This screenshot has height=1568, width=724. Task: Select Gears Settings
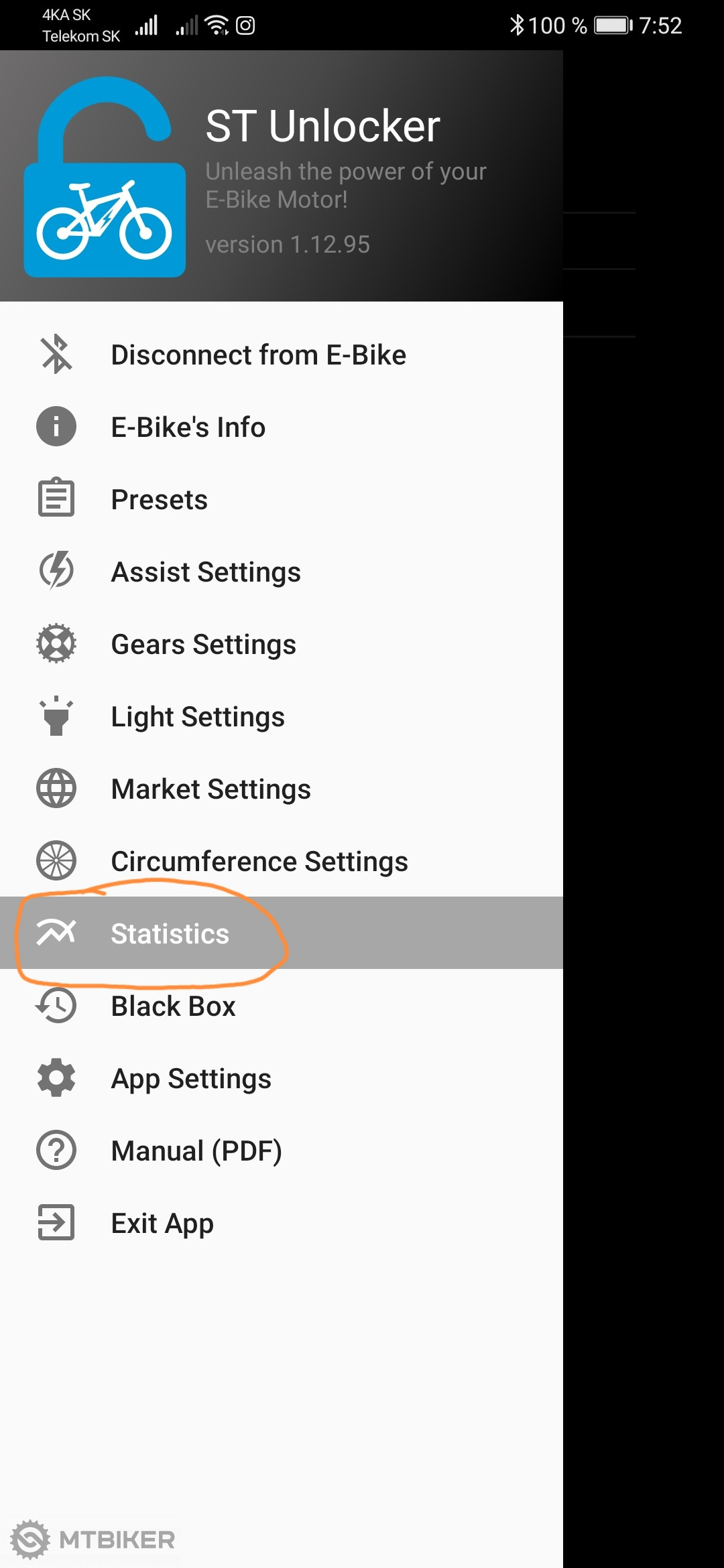[203, 644]
